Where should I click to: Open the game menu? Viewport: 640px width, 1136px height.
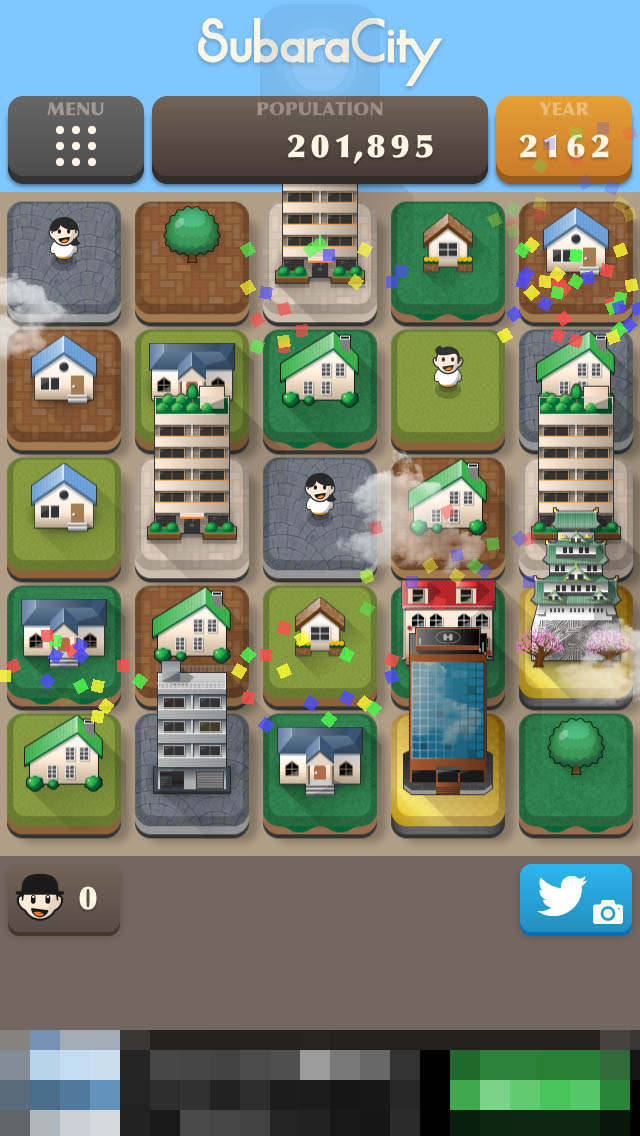75,139
